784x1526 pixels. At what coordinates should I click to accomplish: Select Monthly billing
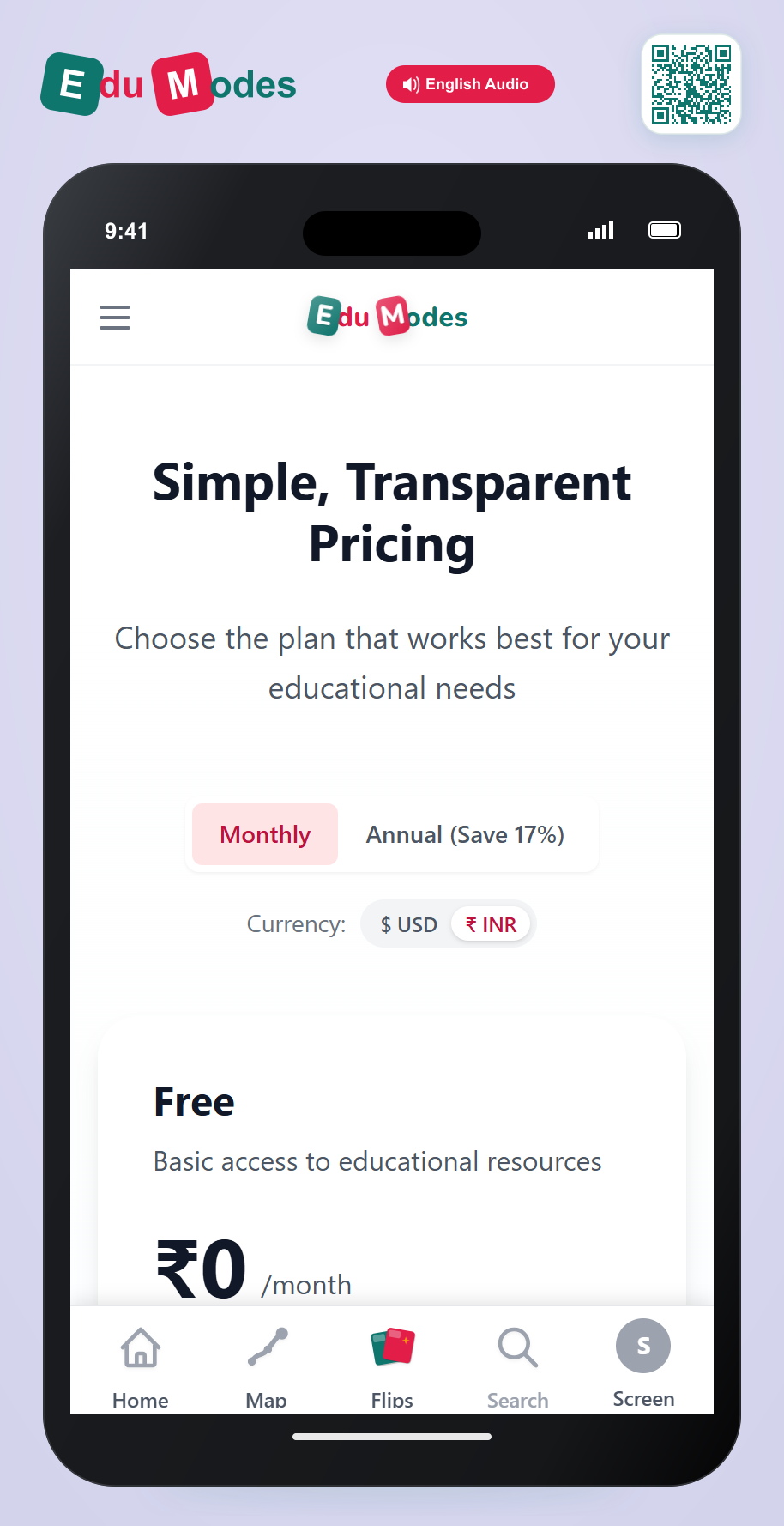265,834
